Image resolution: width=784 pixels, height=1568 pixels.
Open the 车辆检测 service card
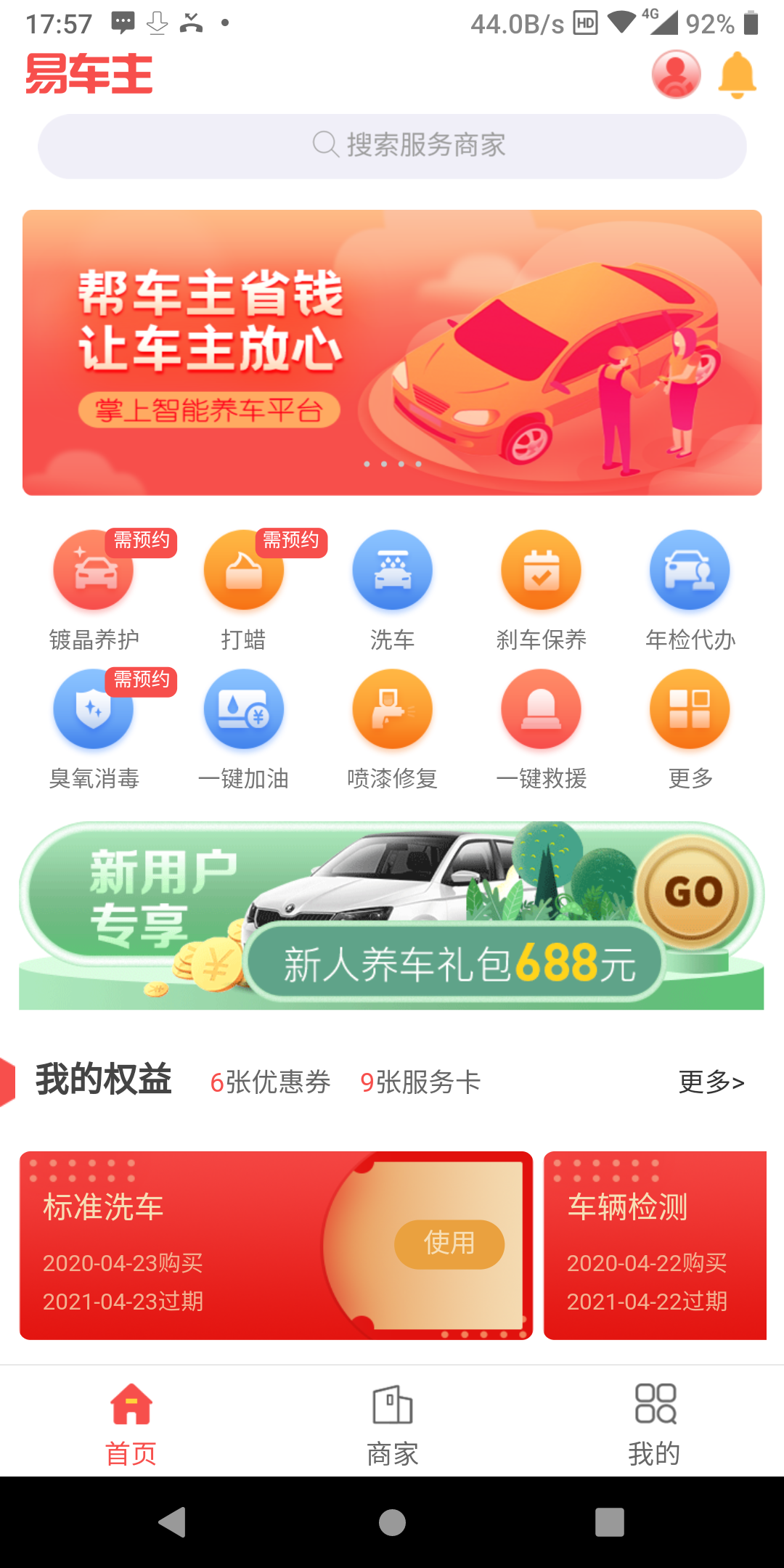pyautogui.click(x=655, y=1245)
